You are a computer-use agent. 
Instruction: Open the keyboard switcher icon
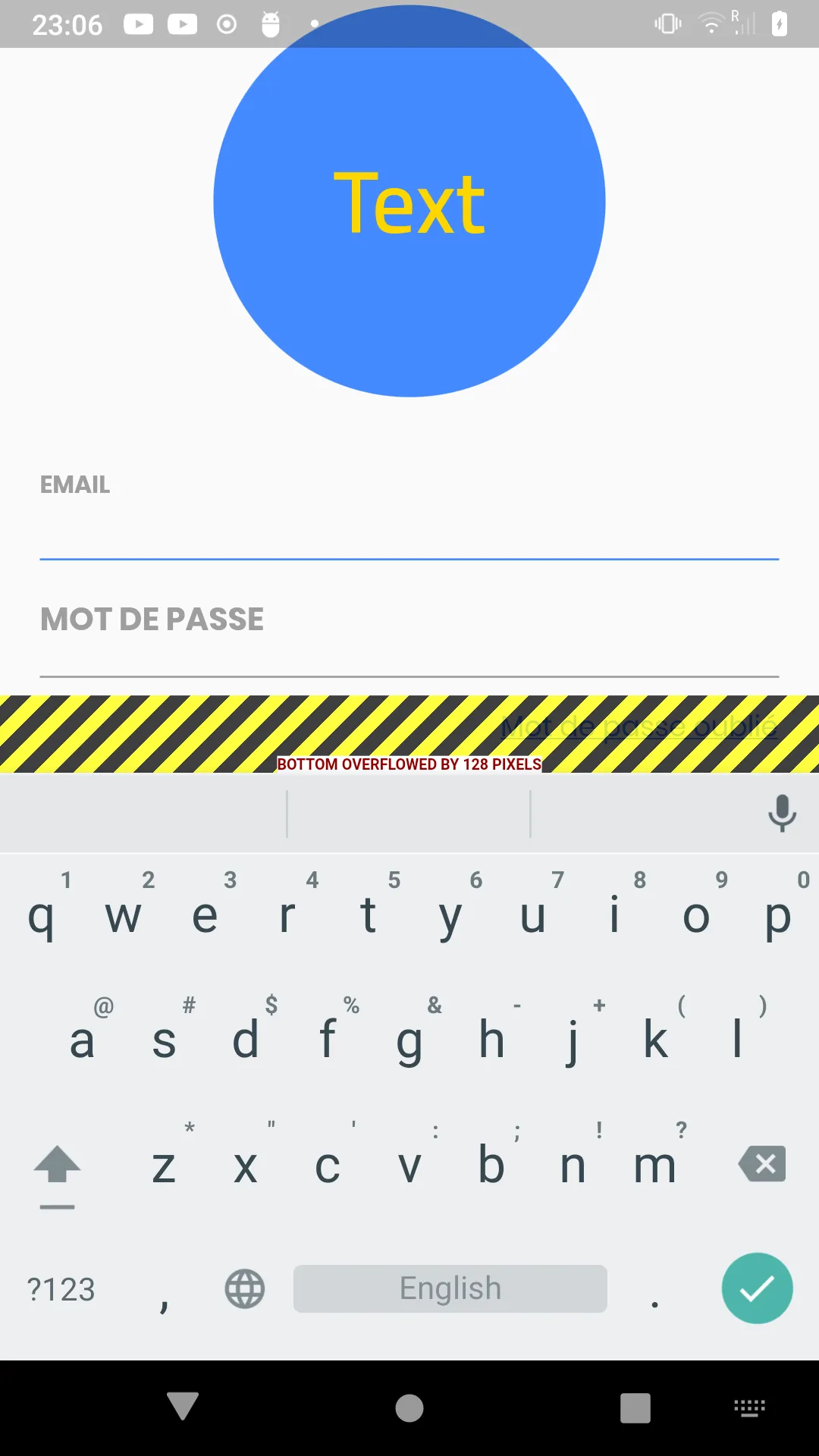click(749, 1408)
